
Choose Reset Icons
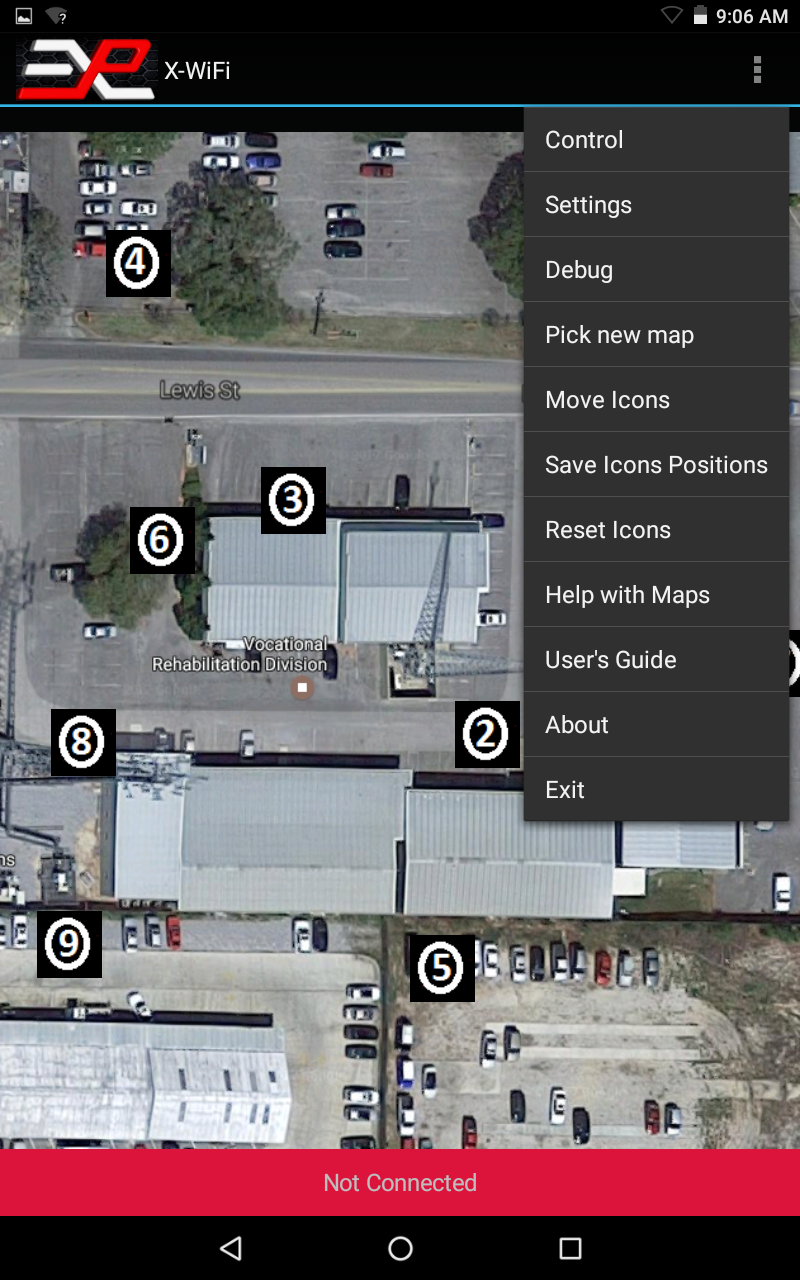click(655, 530)
